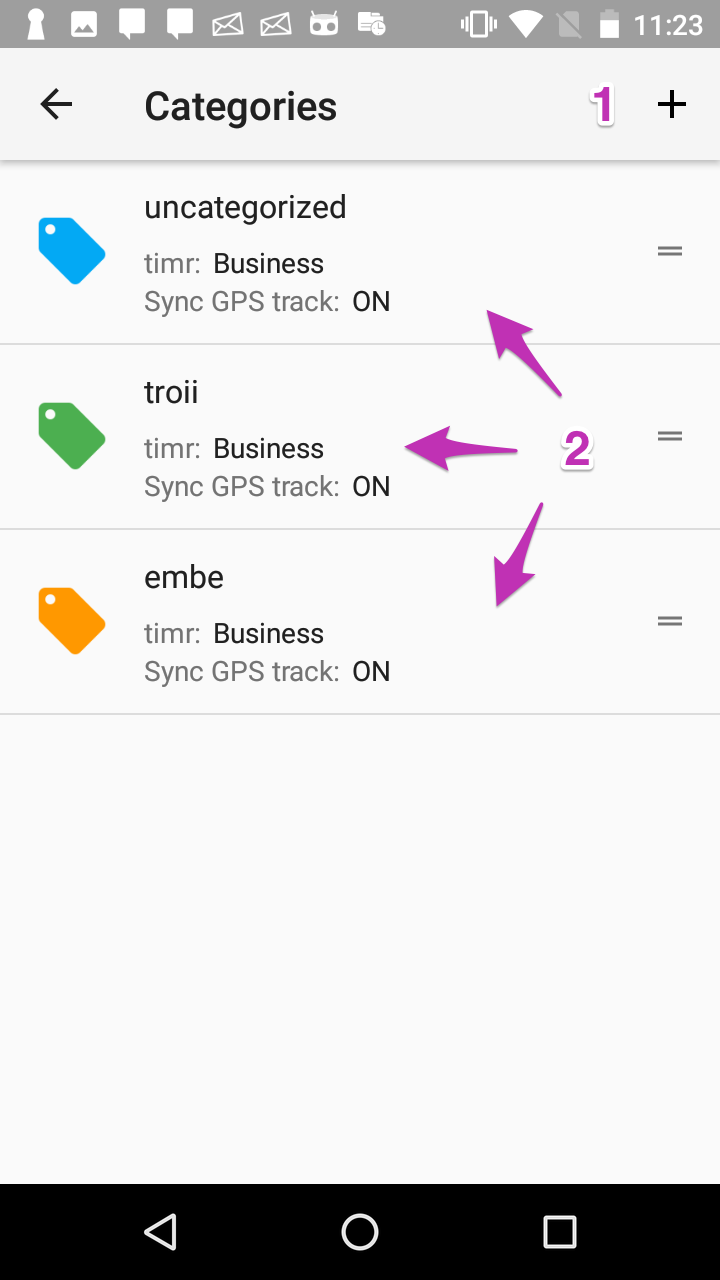This screenshot has height=1280, width=720.
Task: Go to the home screen
Action: 360,1232
